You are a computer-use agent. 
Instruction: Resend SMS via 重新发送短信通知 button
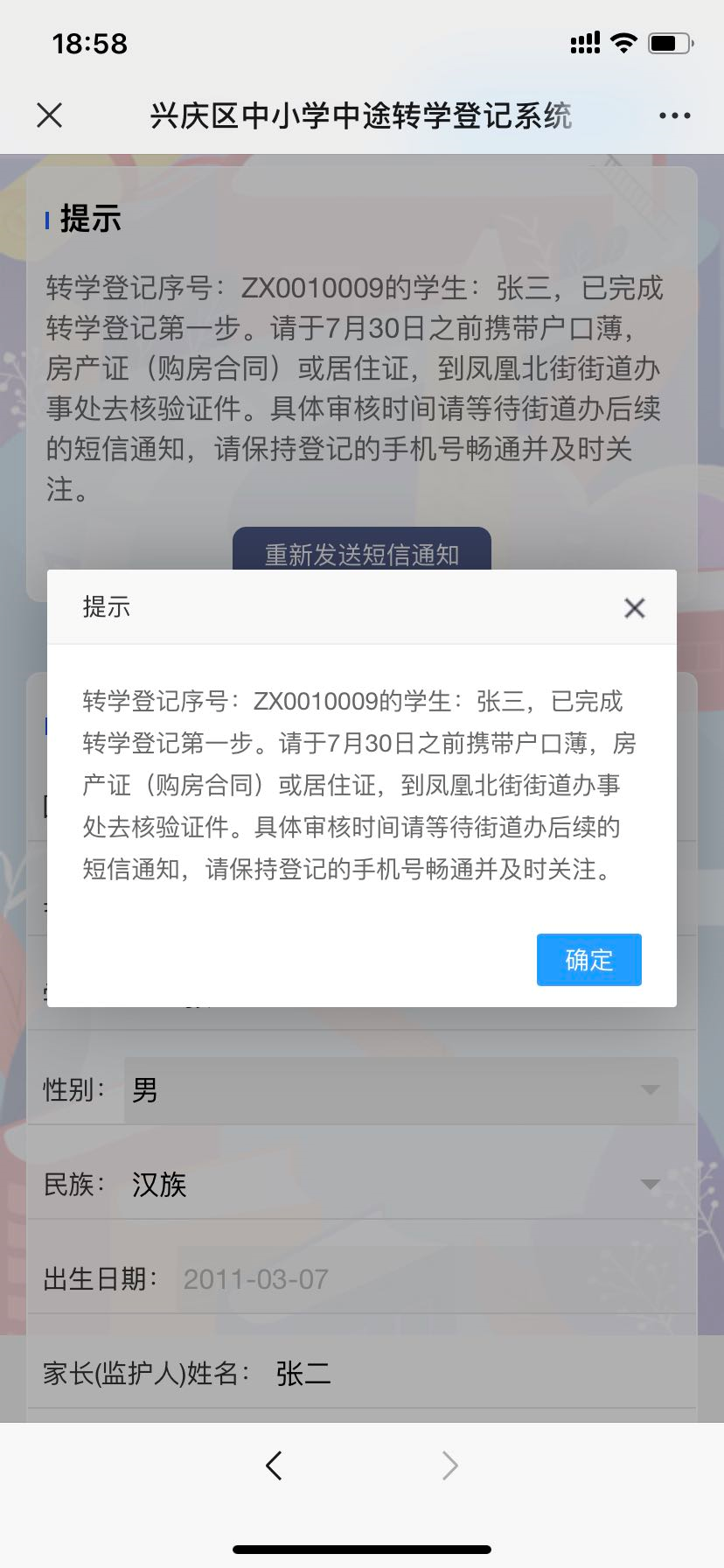361,551
